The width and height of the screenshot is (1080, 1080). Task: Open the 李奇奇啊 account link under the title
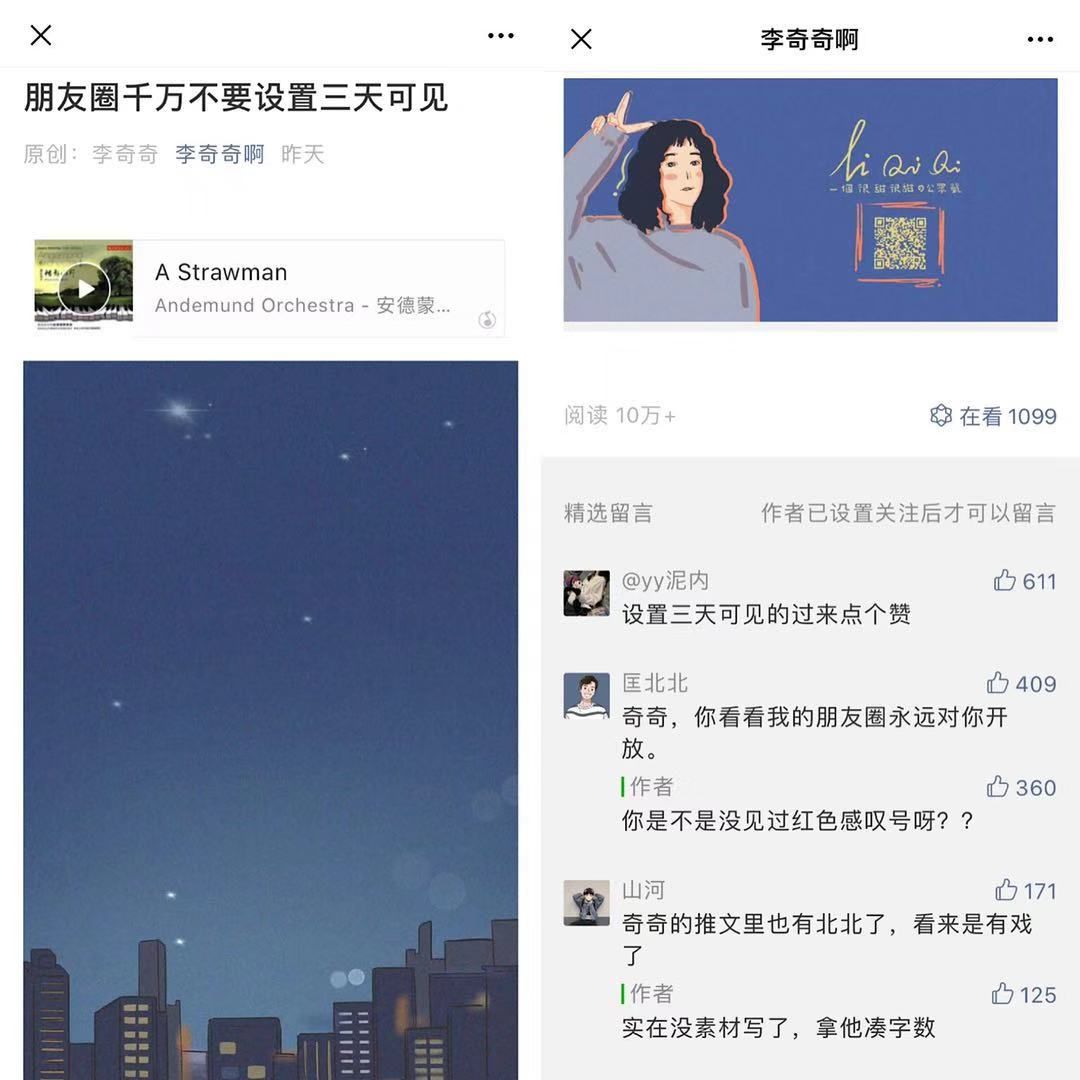click(220, 154)
